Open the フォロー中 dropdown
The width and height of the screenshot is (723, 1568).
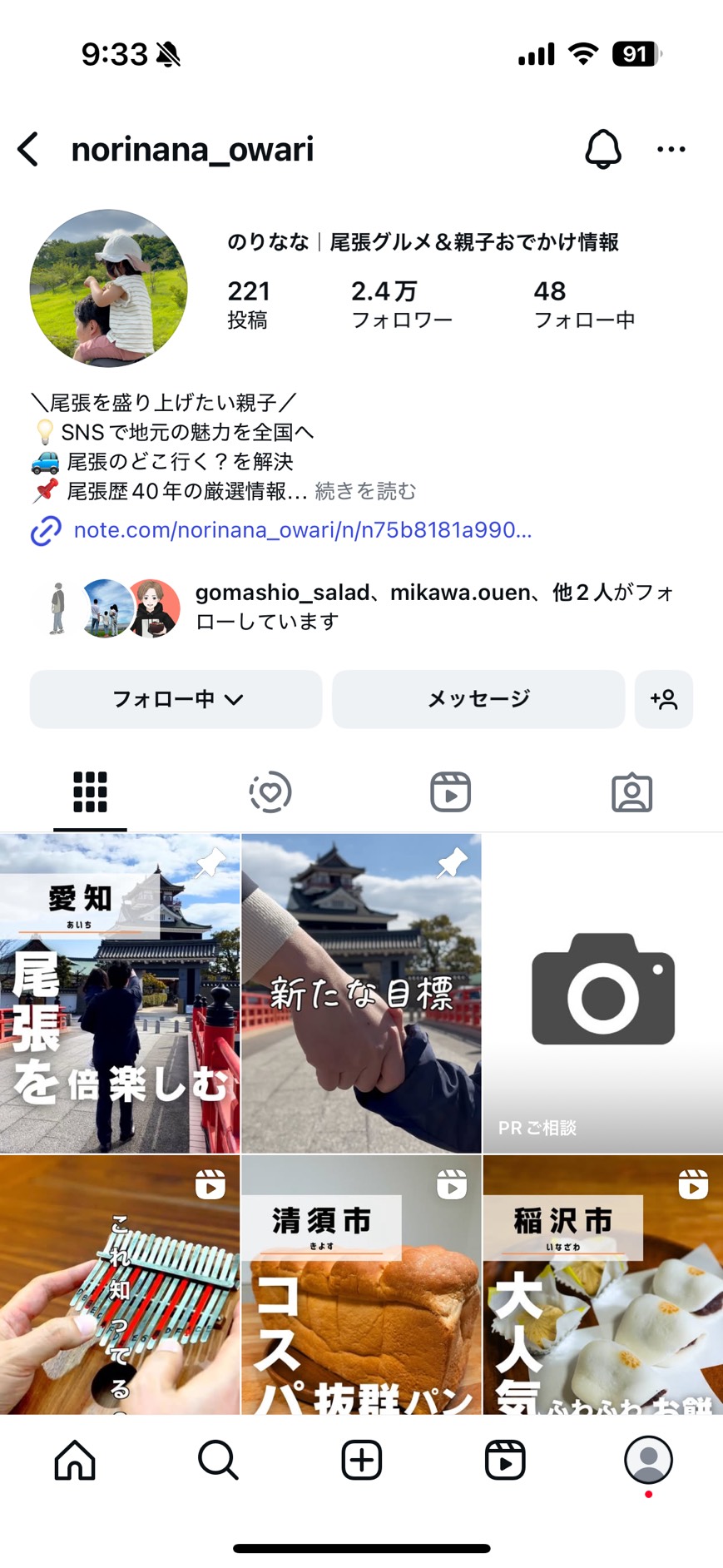(176, 699)
